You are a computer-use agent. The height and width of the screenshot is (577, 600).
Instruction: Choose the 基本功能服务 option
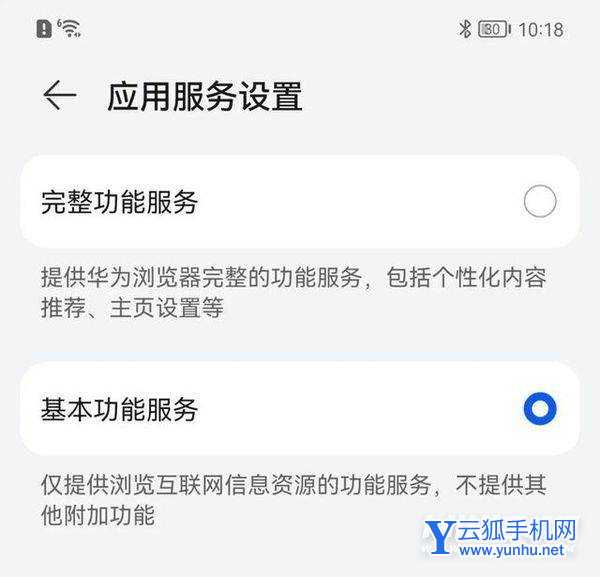[539, 409]
